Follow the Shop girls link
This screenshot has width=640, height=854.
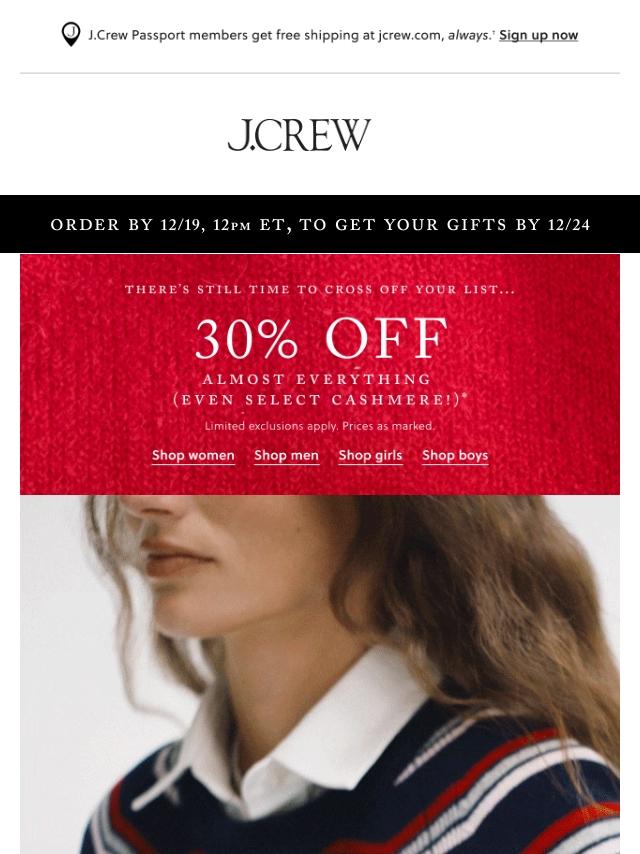click(x=370, y=455)
